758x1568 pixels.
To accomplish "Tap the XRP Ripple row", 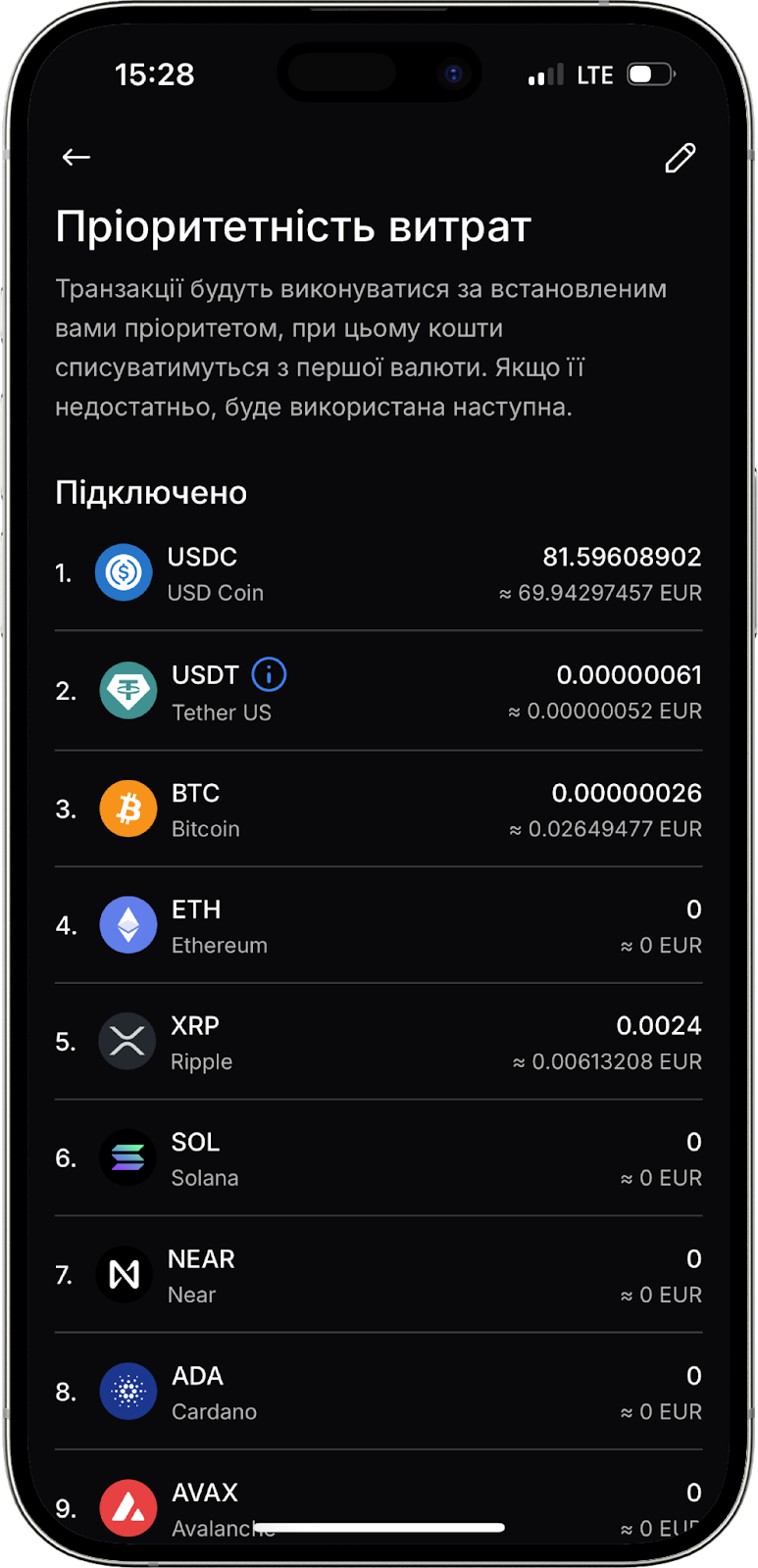I will (379, 1043).
